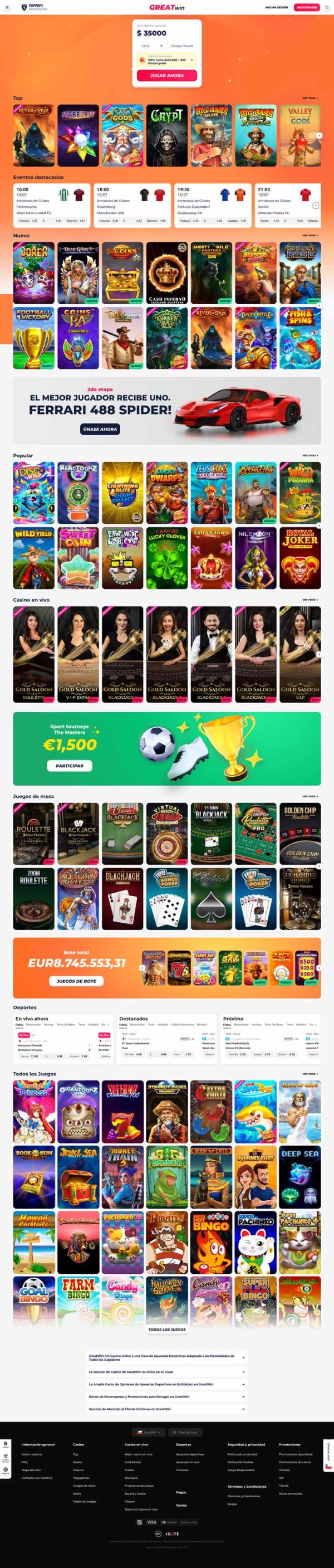Open the Chilean Peso currency dropdown

point(181,46)
